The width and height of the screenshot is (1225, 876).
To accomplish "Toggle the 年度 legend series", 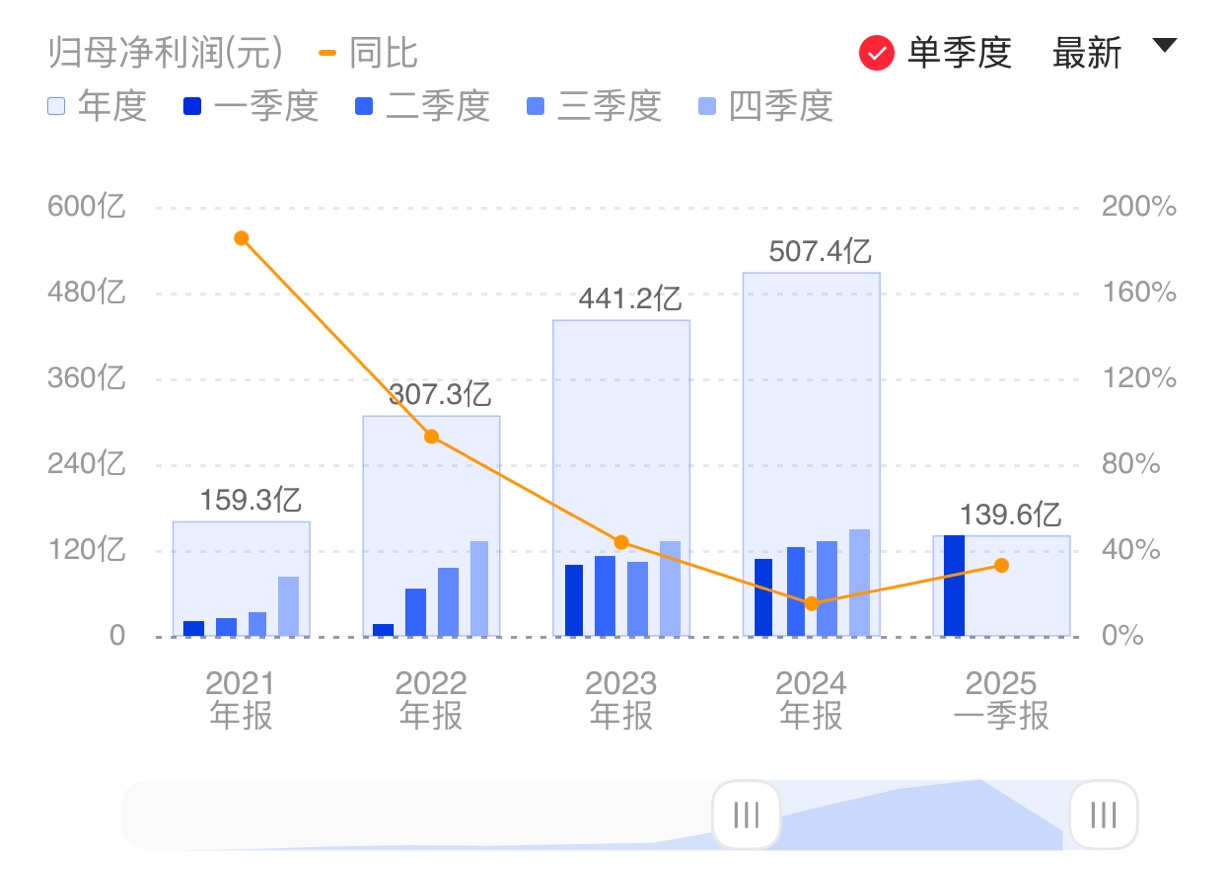I will tap(97, 106).
